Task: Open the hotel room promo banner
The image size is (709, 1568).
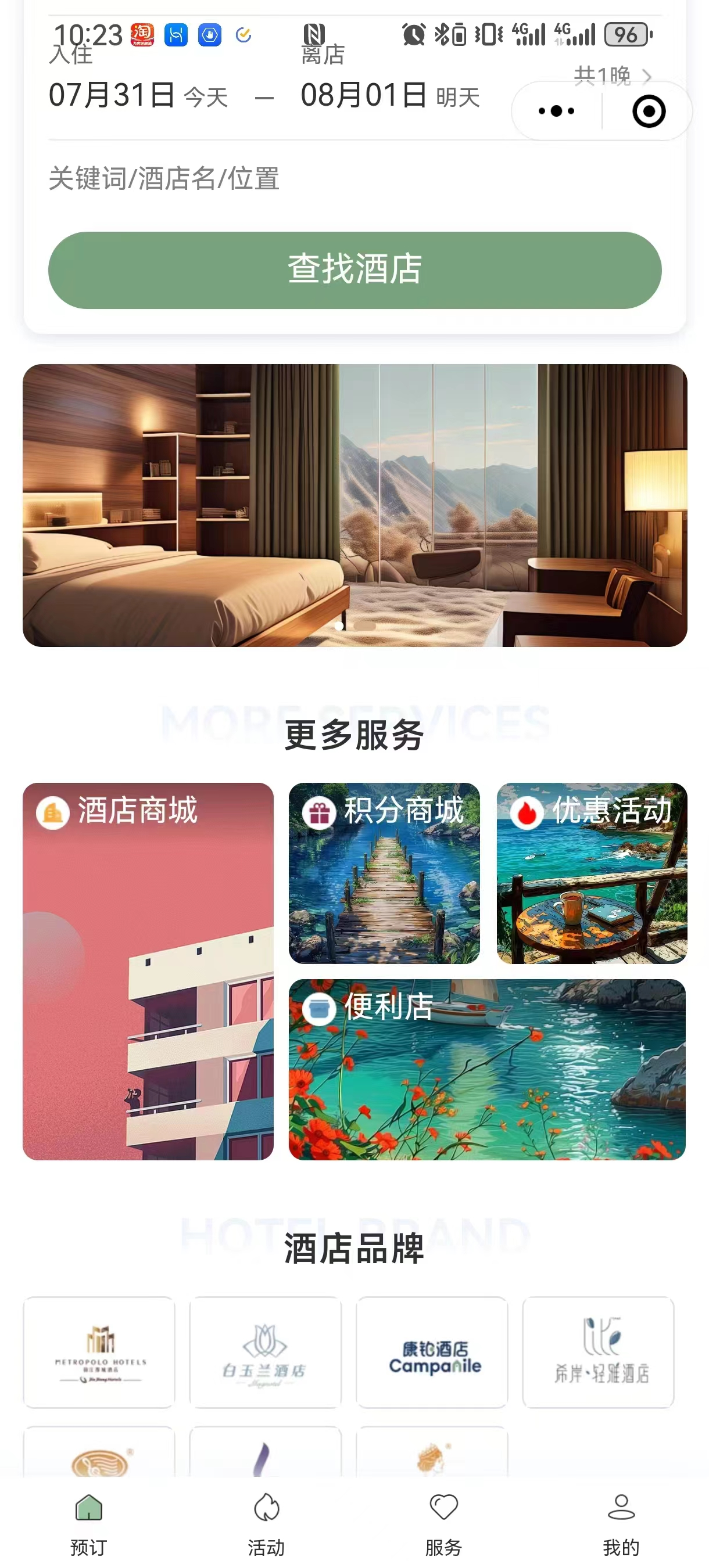Action: click(x=354, y=505)
